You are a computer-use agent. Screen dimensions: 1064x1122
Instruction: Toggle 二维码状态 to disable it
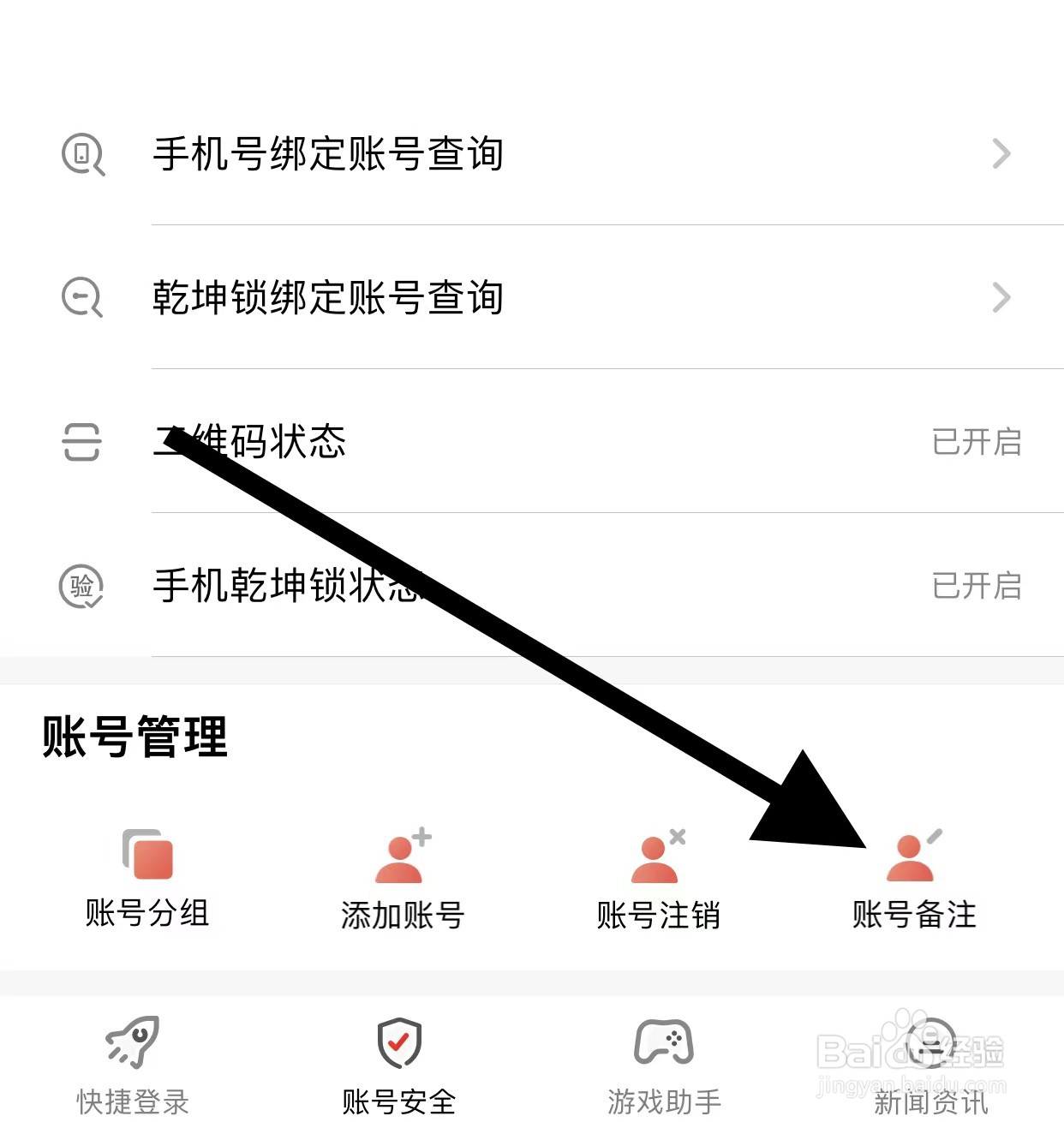[977, 442]
